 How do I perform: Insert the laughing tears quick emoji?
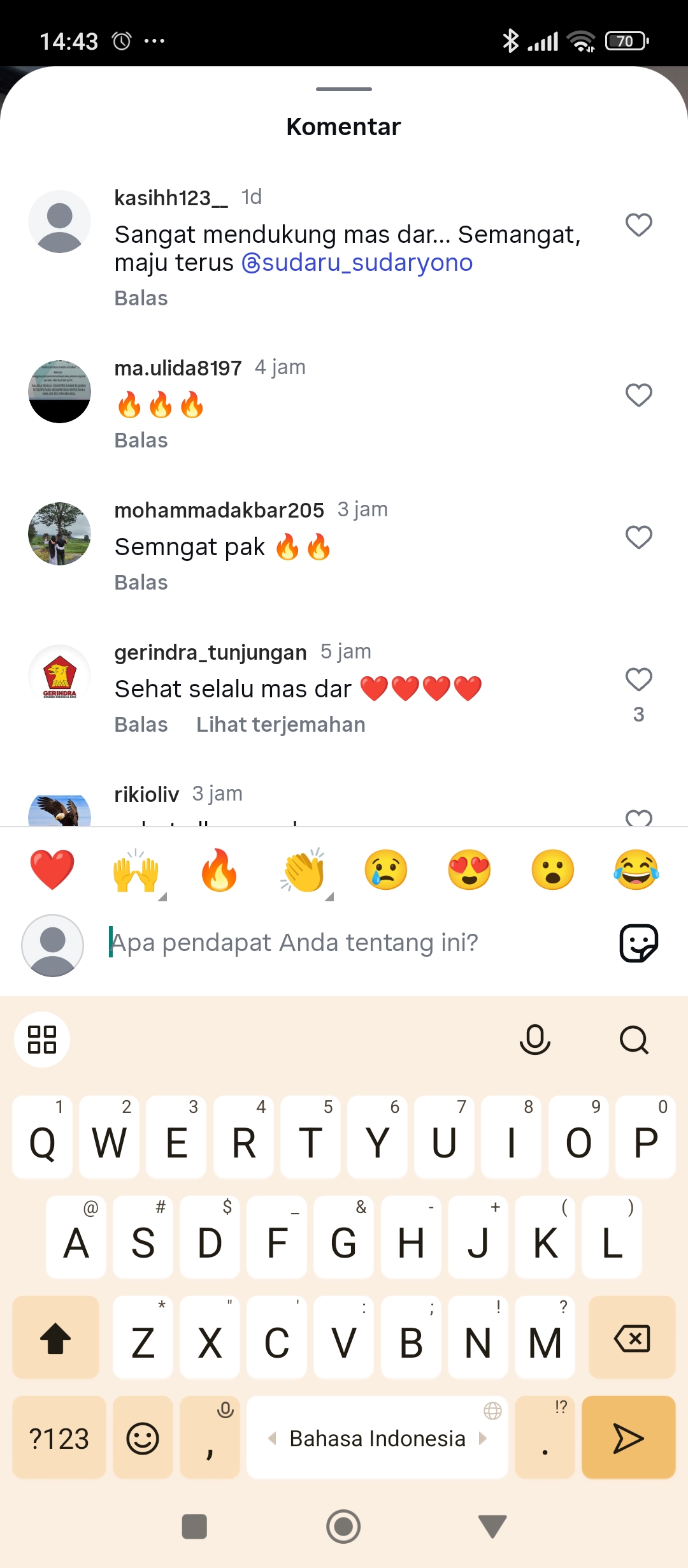(x=636, y=870)
